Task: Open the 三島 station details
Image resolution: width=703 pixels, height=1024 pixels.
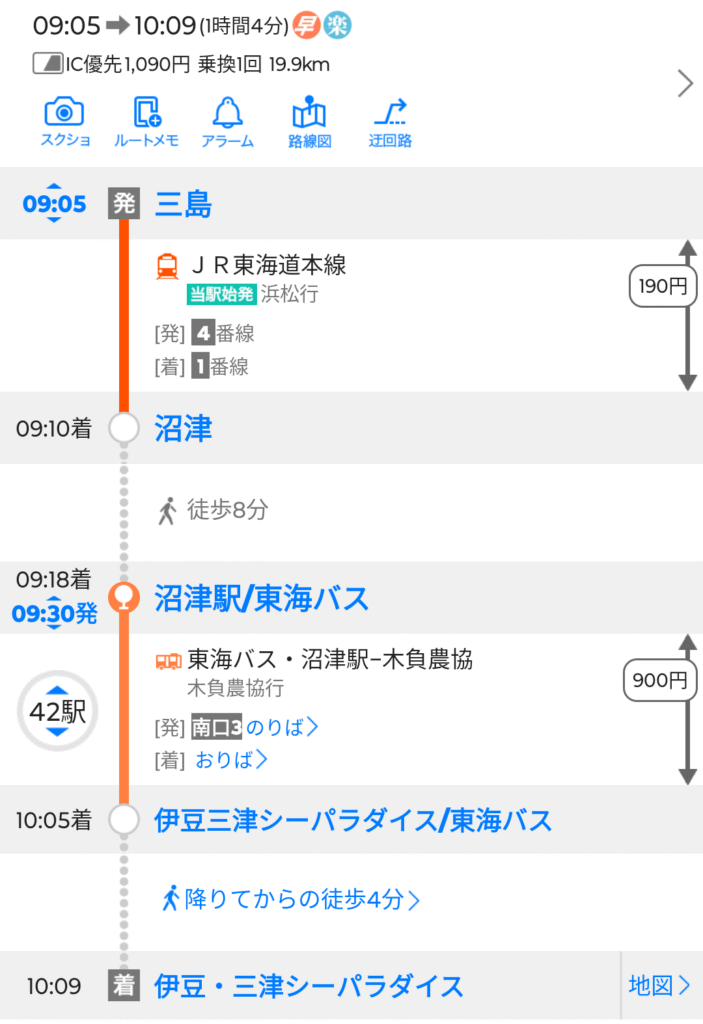Action: tap(184, 205)
